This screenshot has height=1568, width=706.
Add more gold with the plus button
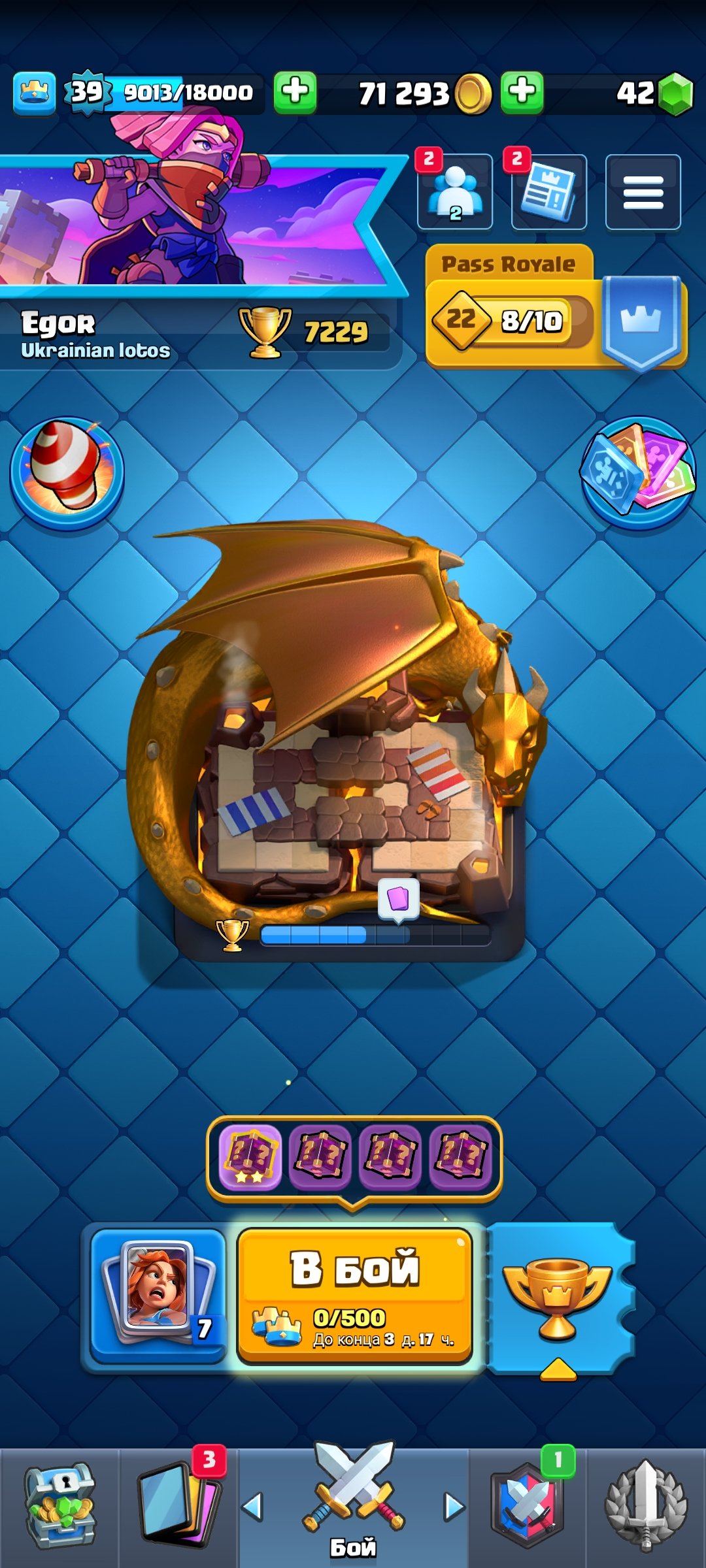coord(295,93)
